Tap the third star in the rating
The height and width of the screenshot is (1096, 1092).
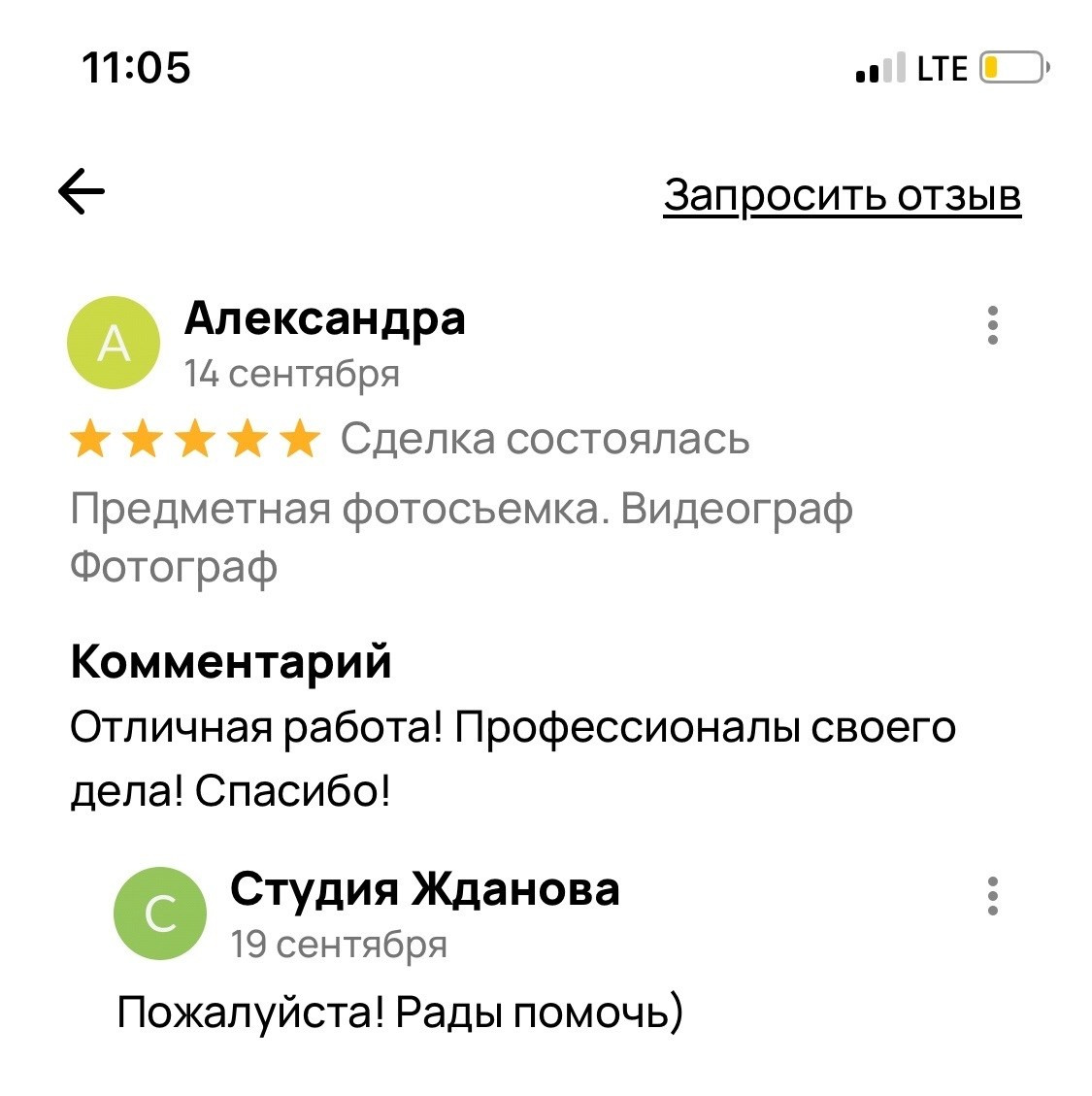(x=193, y=440)
